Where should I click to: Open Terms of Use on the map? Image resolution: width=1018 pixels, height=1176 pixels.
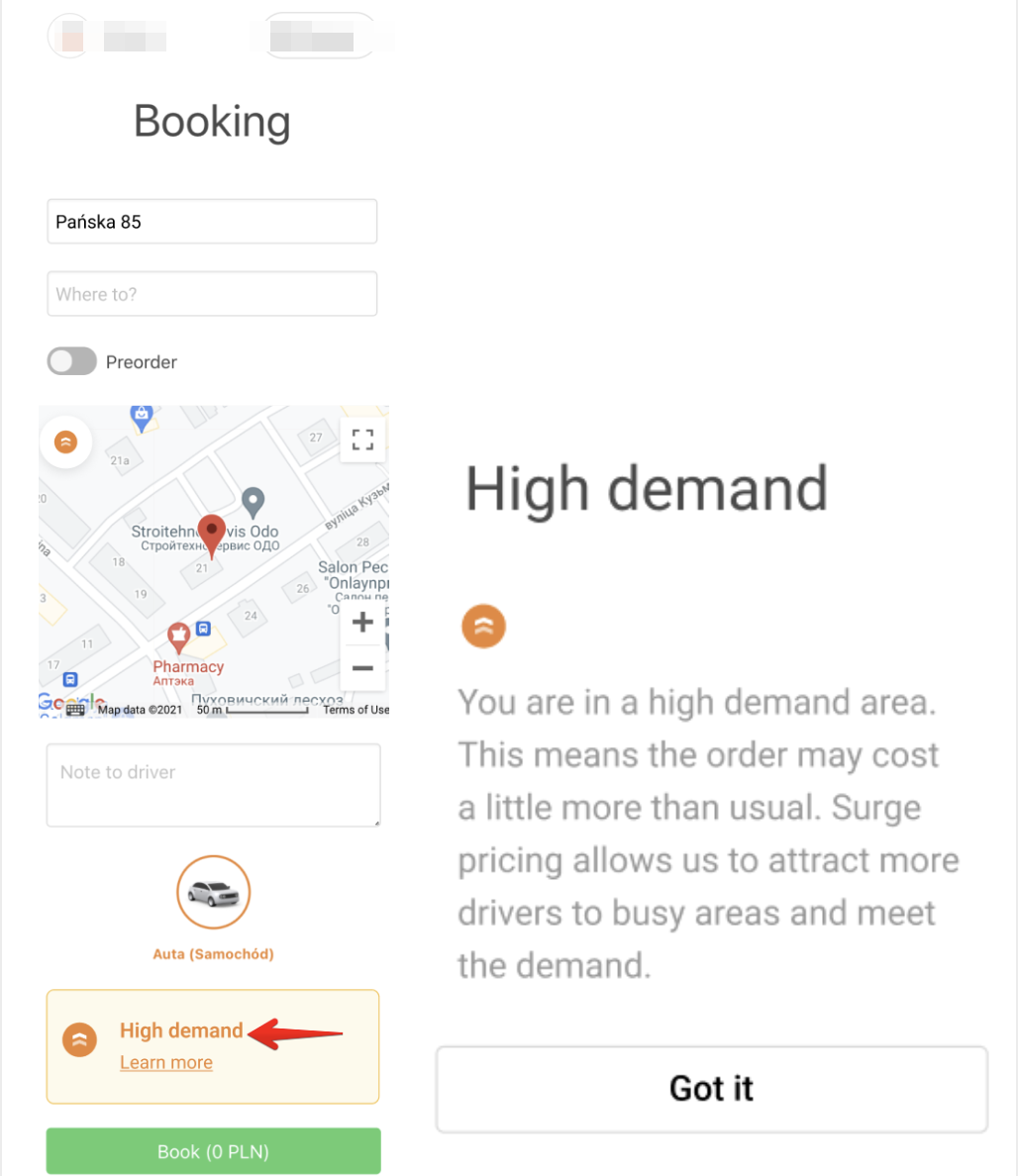[356, 710]
